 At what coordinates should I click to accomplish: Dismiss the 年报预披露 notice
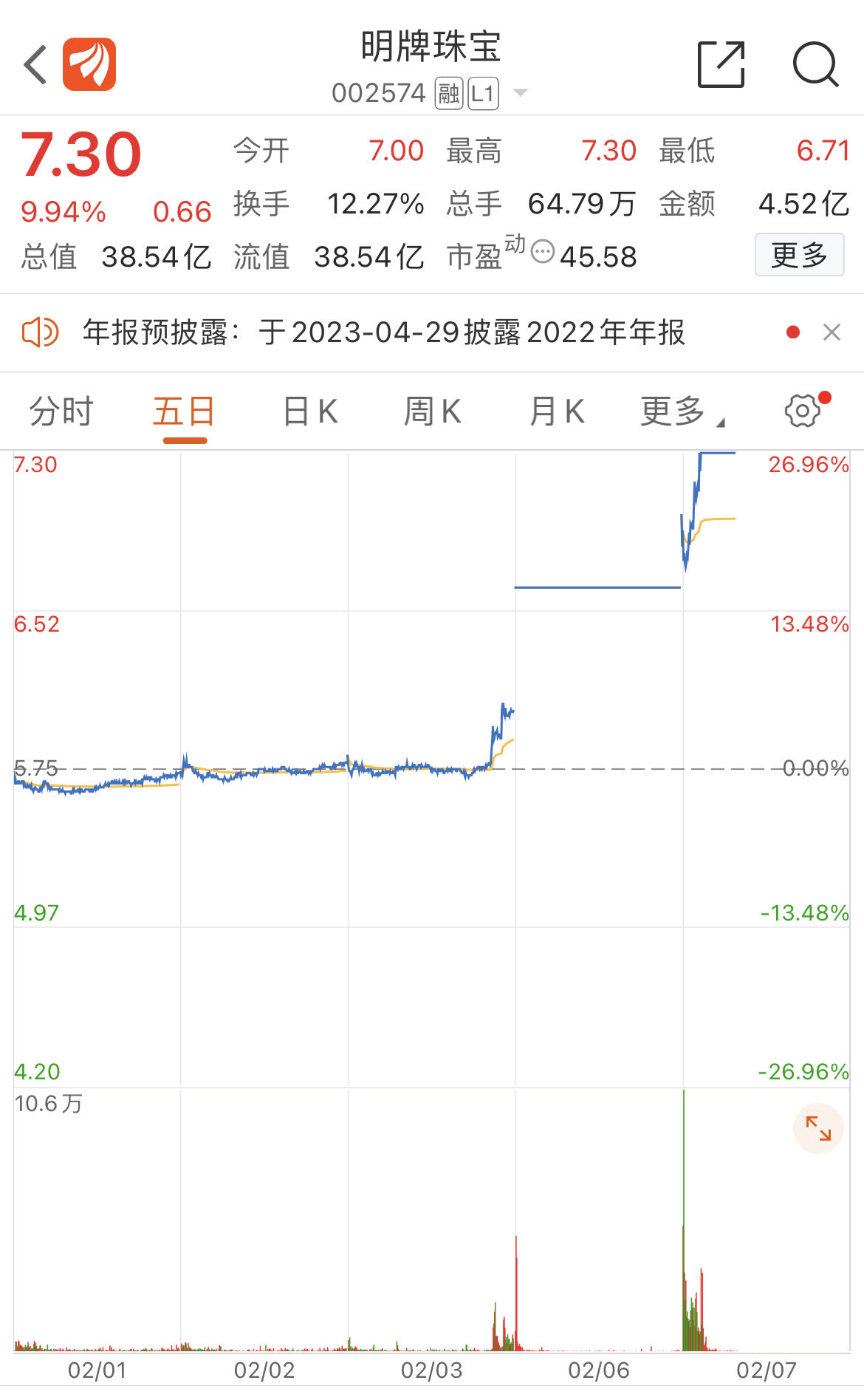click(x=832, y=332)
